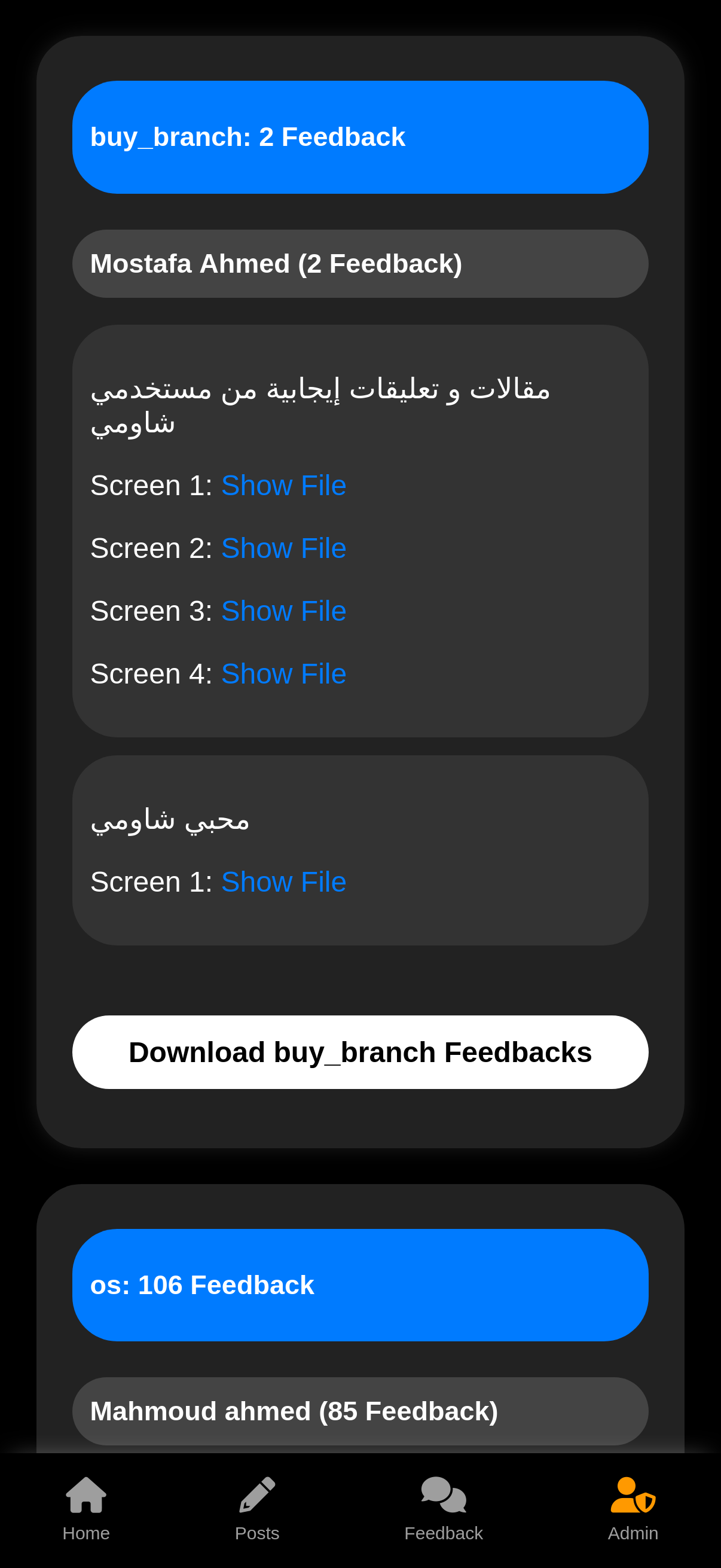The width and height of the screenshot is (721, 1568).
Task: Open Show File link for Screen 4
Action: pyautogui.click(x=283, y=674)
